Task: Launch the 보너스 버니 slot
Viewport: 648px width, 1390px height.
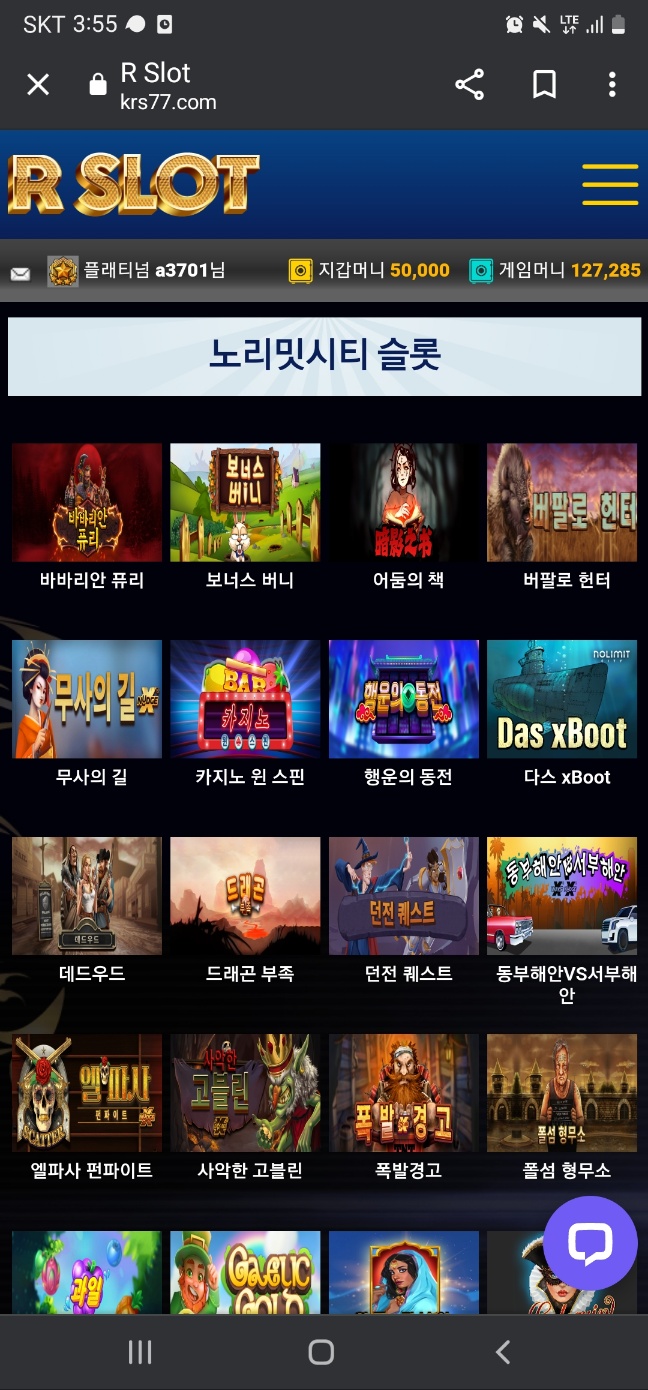Action: (245, 503)
